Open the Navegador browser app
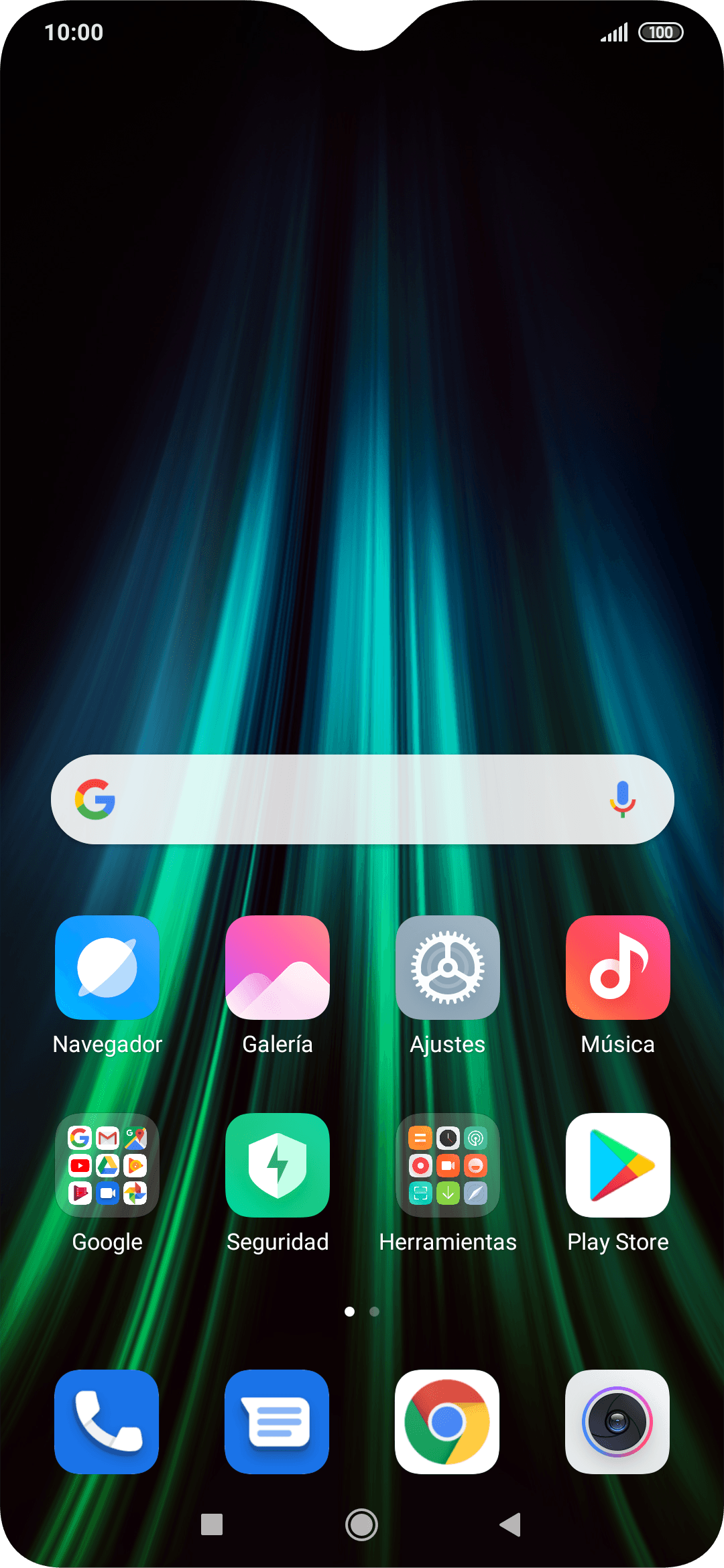 point(107,968)
